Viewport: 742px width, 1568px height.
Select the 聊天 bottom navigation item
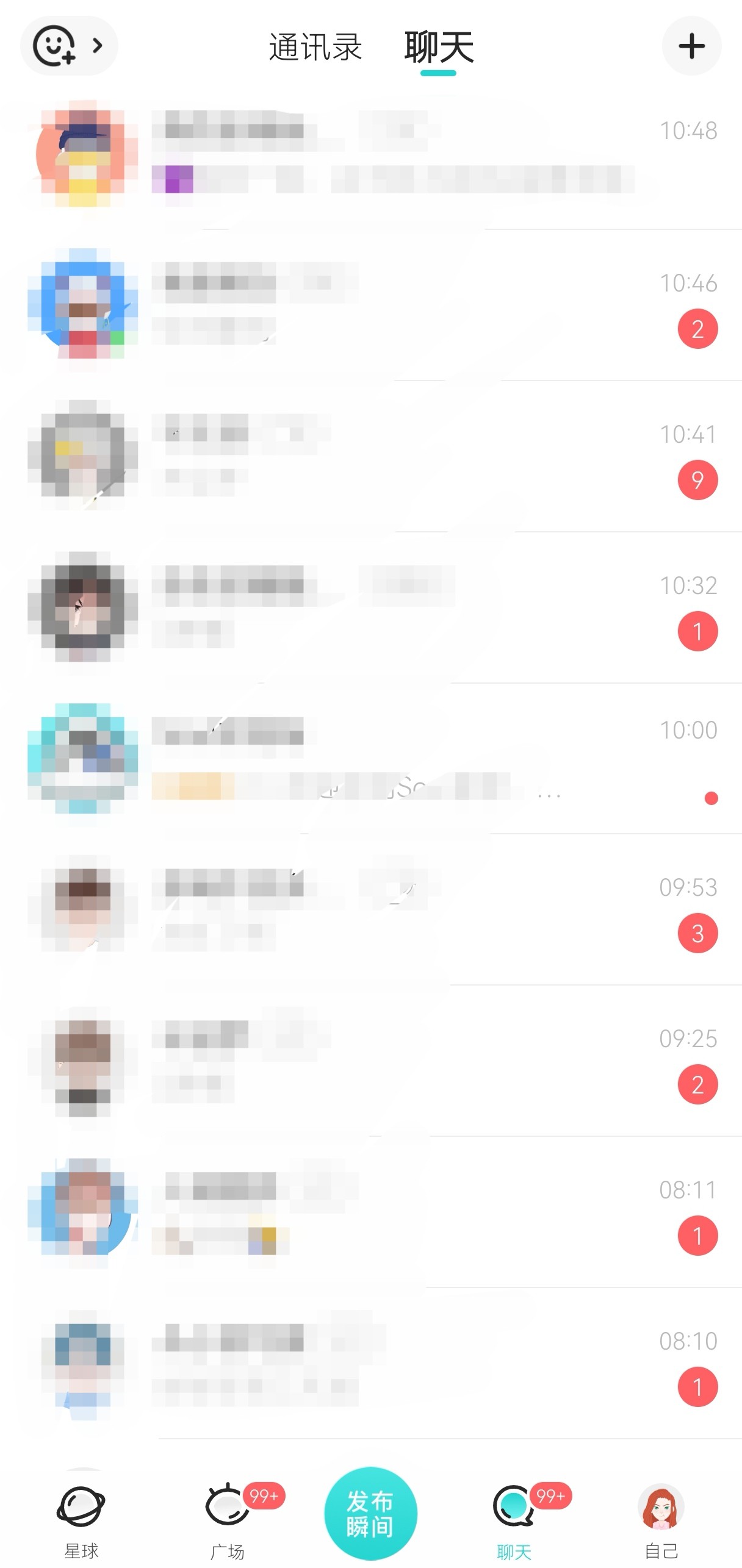click(x=514, y=1522)
